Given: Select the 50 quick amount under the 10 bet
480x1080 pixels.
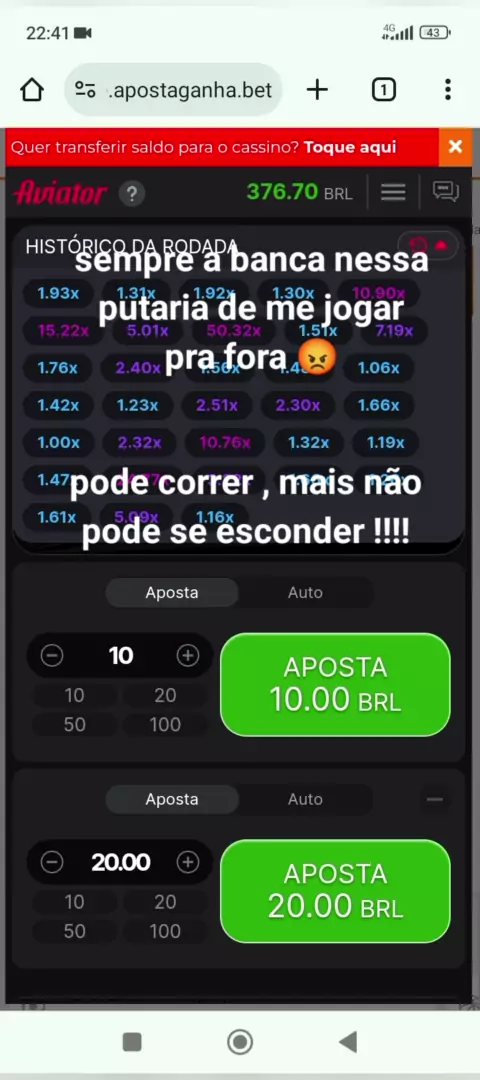Looking at the screenshot, I should click(74, 725).
